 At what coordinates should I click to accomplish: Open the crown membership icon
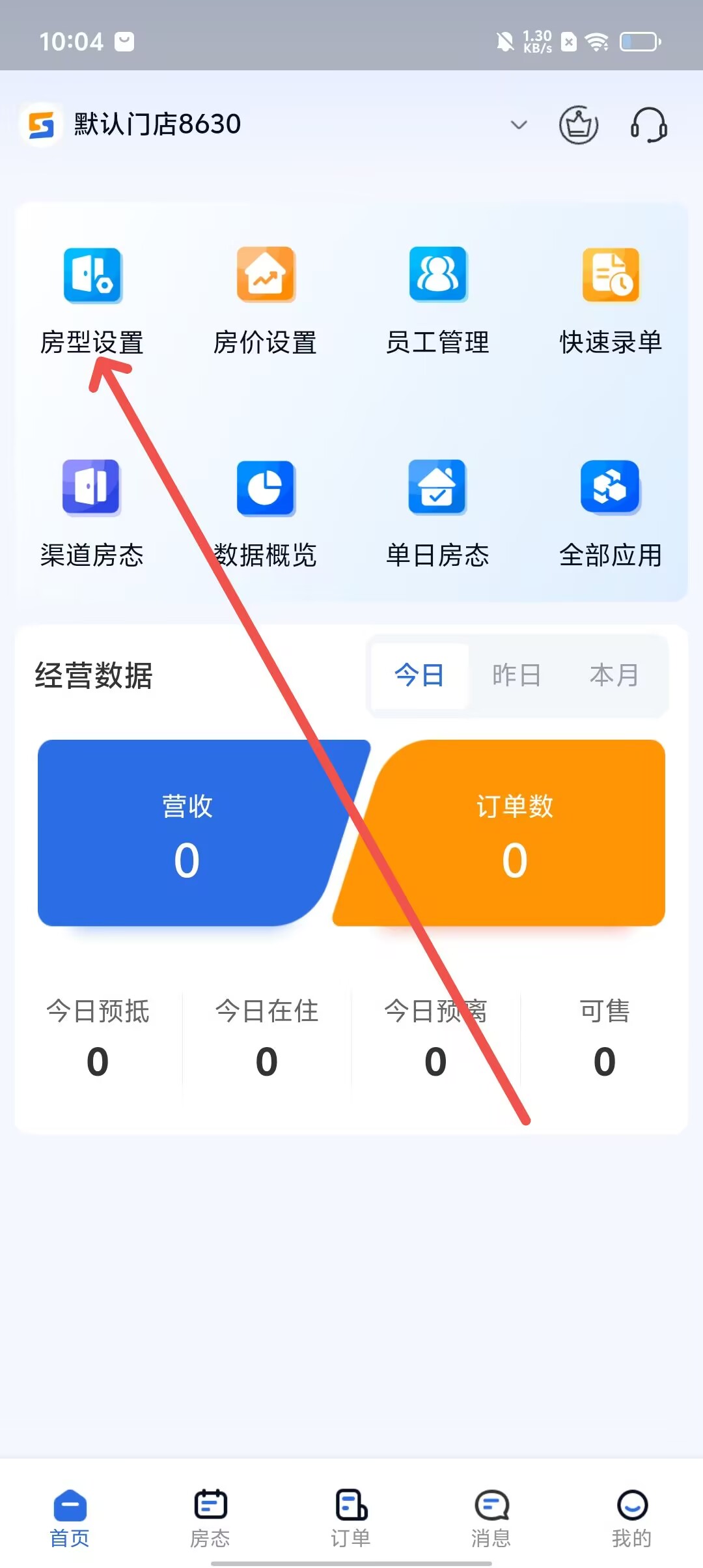pyautogui.click(x=579, y=124)
